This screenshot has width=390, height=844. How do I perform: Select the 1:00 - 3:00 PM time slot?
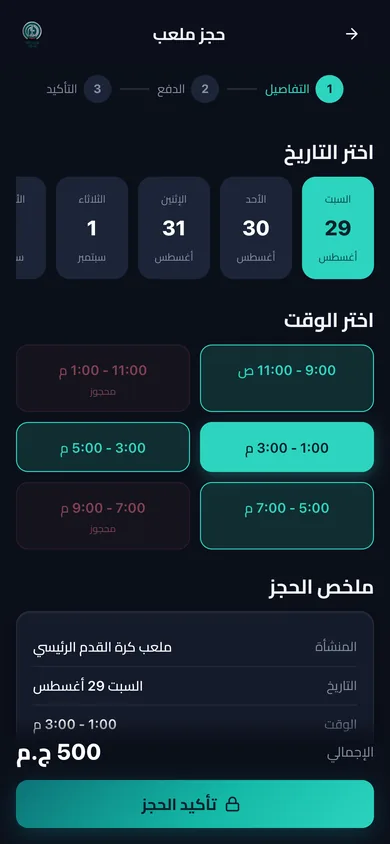pos(287,447)
